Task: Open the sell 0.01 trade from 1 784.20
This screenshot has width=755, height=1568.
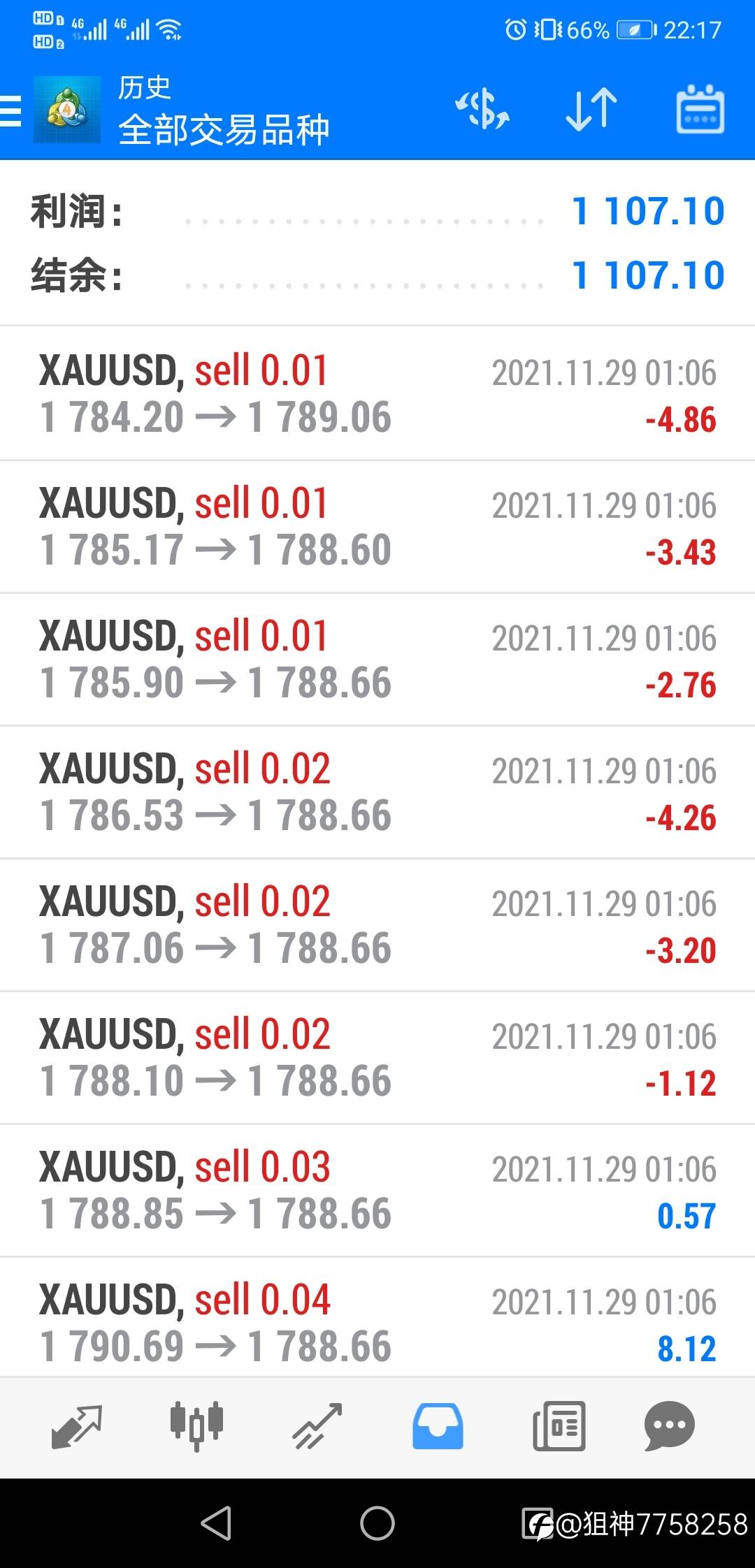Action: pyautogui.click(x=377, y=393)
